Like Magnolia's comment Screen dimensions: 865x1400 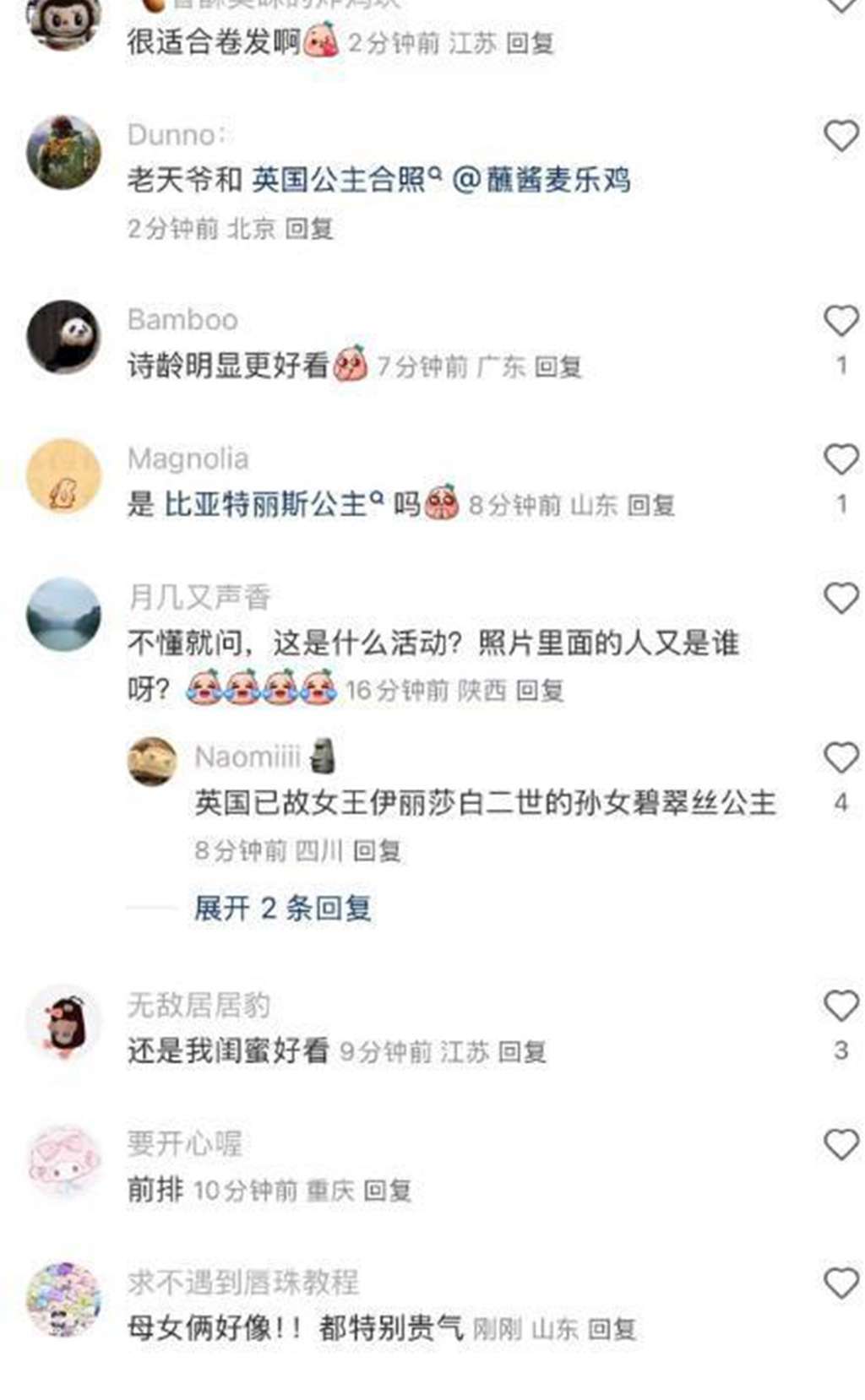pos(841,459)
